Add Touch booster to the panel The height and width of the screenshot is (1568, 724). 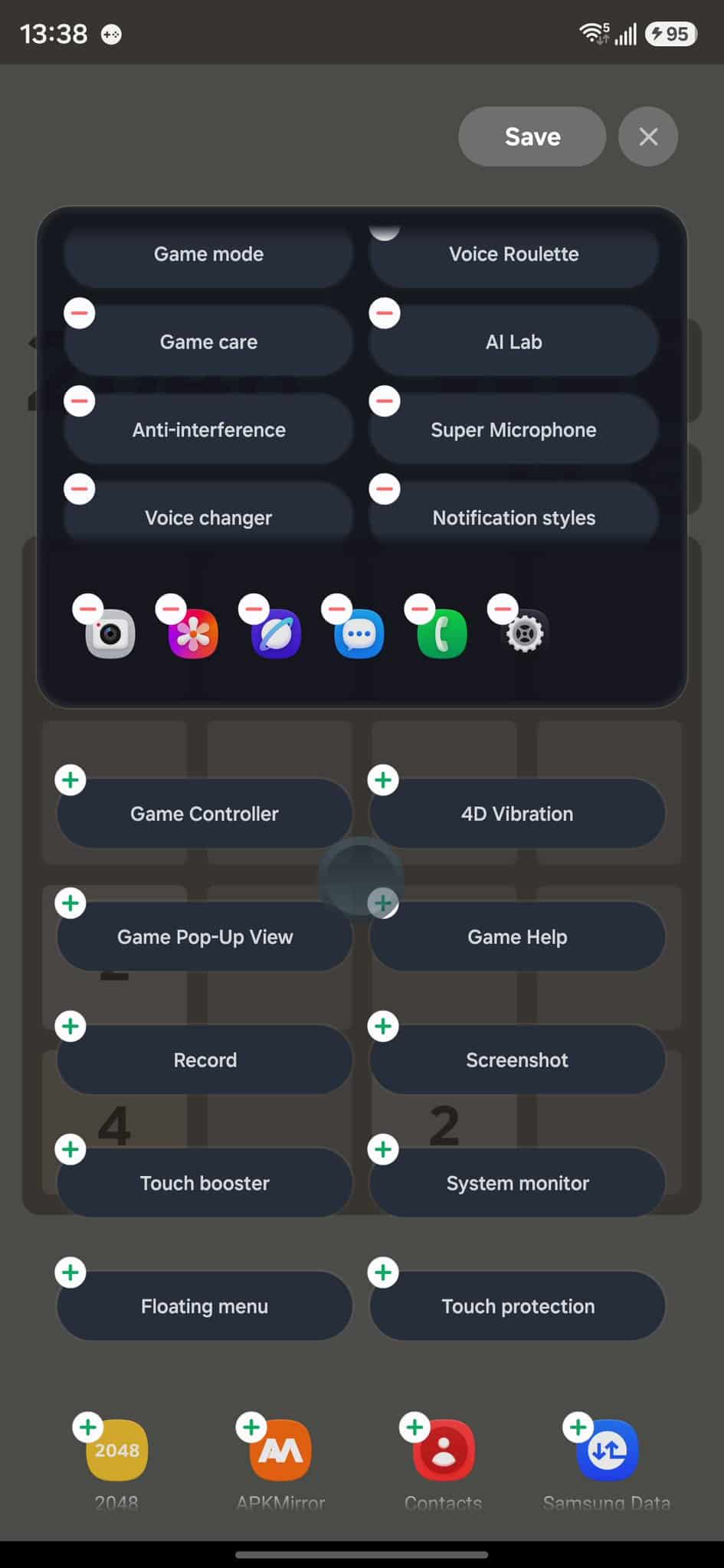pos(70,1149)
